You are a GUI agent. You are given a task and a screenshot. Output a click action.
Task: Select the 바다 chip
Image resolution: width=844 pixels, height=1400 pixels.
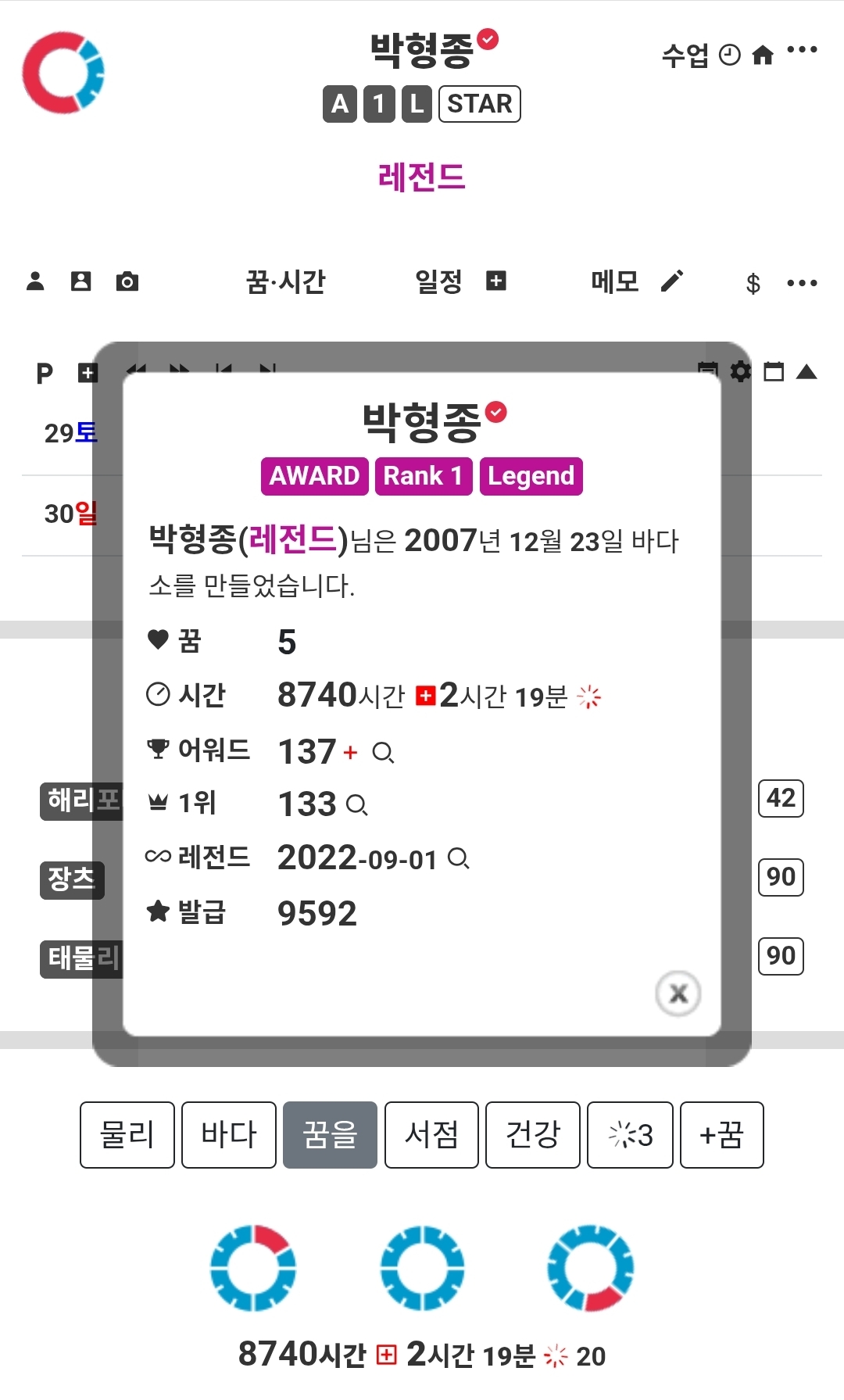click(x=228, y=1135)
